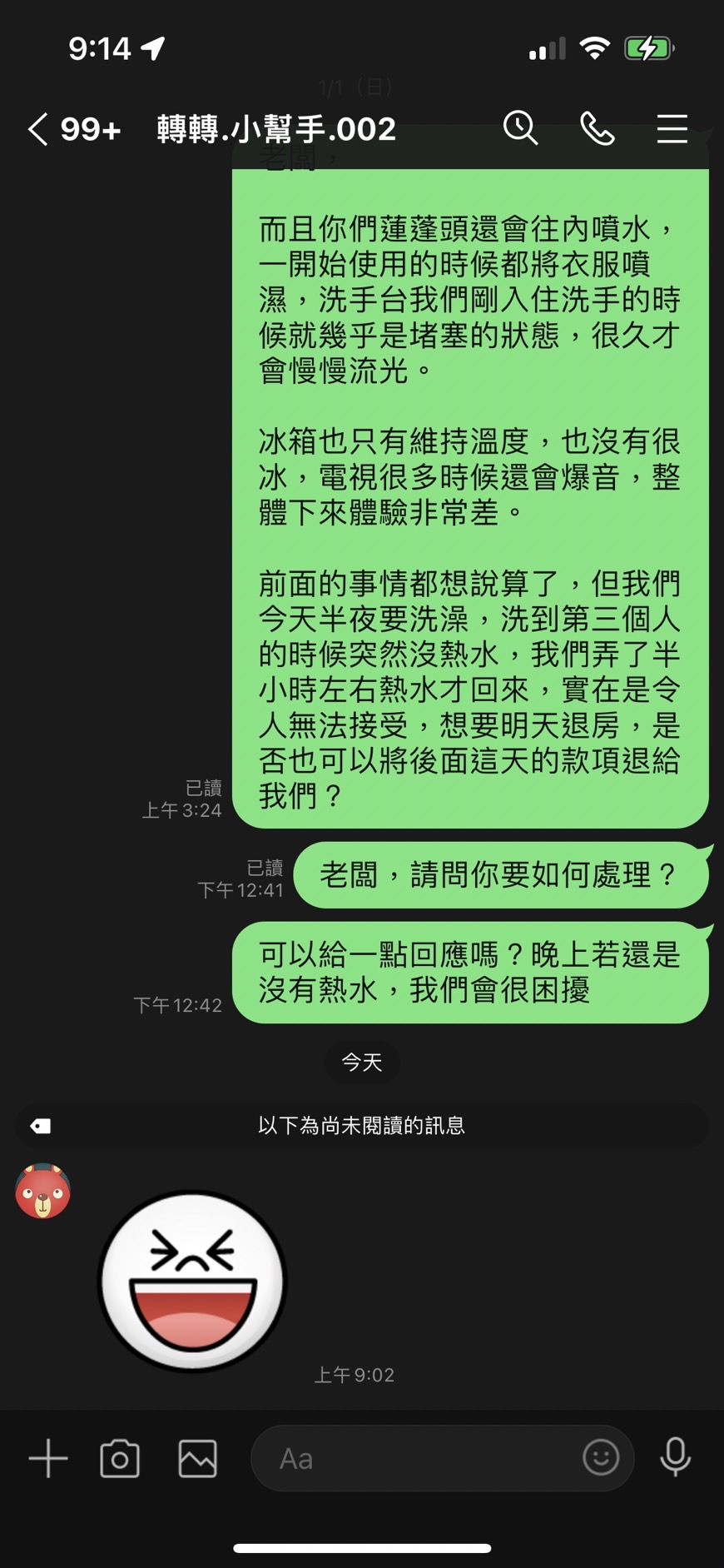Open the camera to take a photo
Image resolution: width=724 pixels, height=1568 pixels.
[x=120, y=1458]
